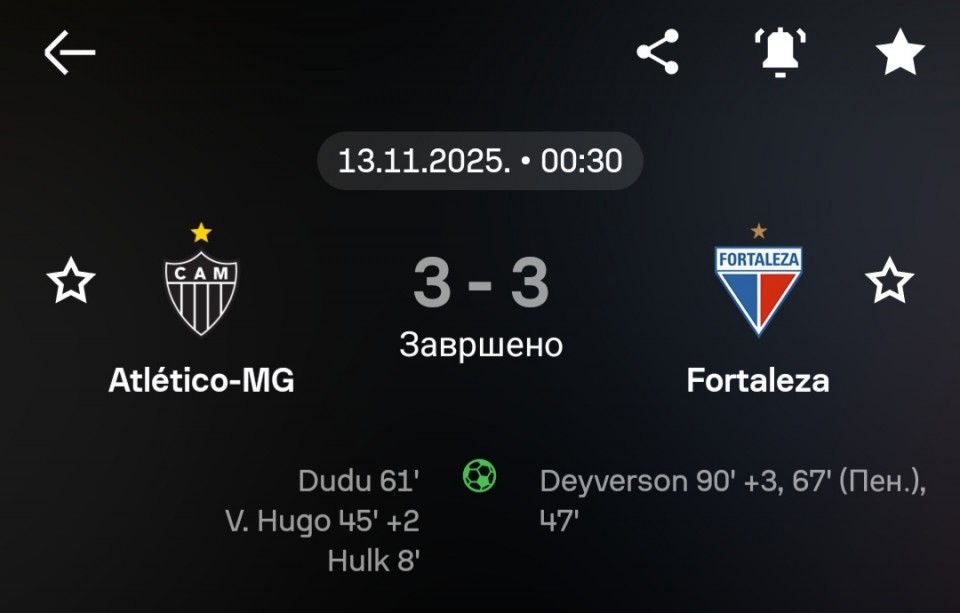Viewport: 960px width, 613px height.
Task: Share this match
Action: [x=658, y=52]
